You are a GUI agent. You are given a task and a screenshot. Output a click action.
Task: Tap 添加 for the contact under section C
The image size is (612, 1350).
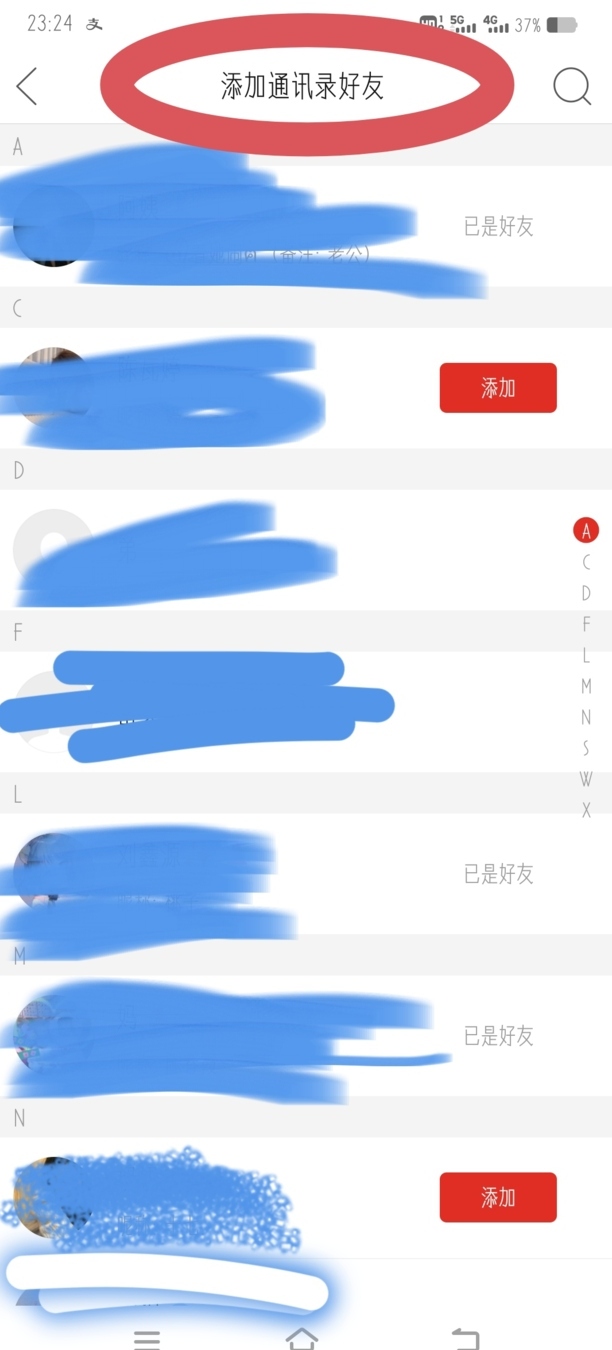[498, 388]
